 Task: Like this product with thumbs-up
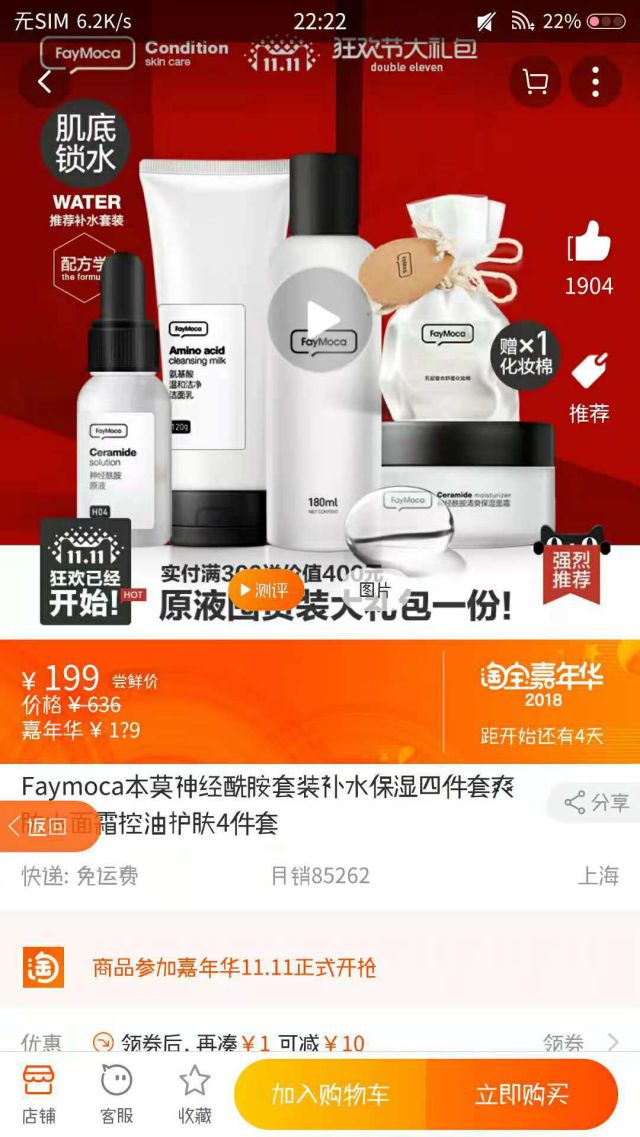click(x=589, y=245)
